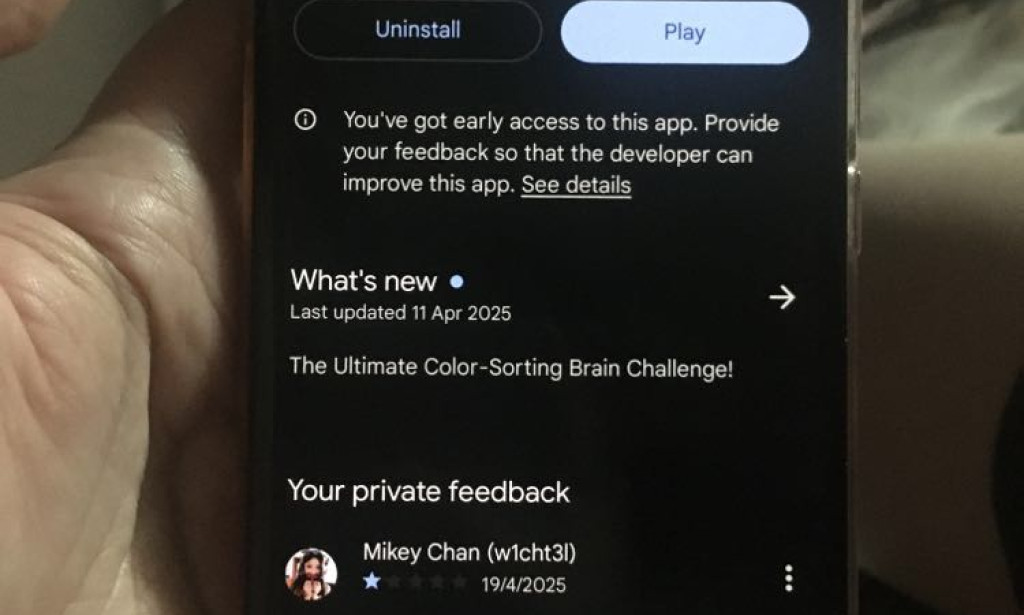Open overflow menu on Mikey Chan's feedback
The height and width of the screenshot is (615, 1024).
click(789, 578)
